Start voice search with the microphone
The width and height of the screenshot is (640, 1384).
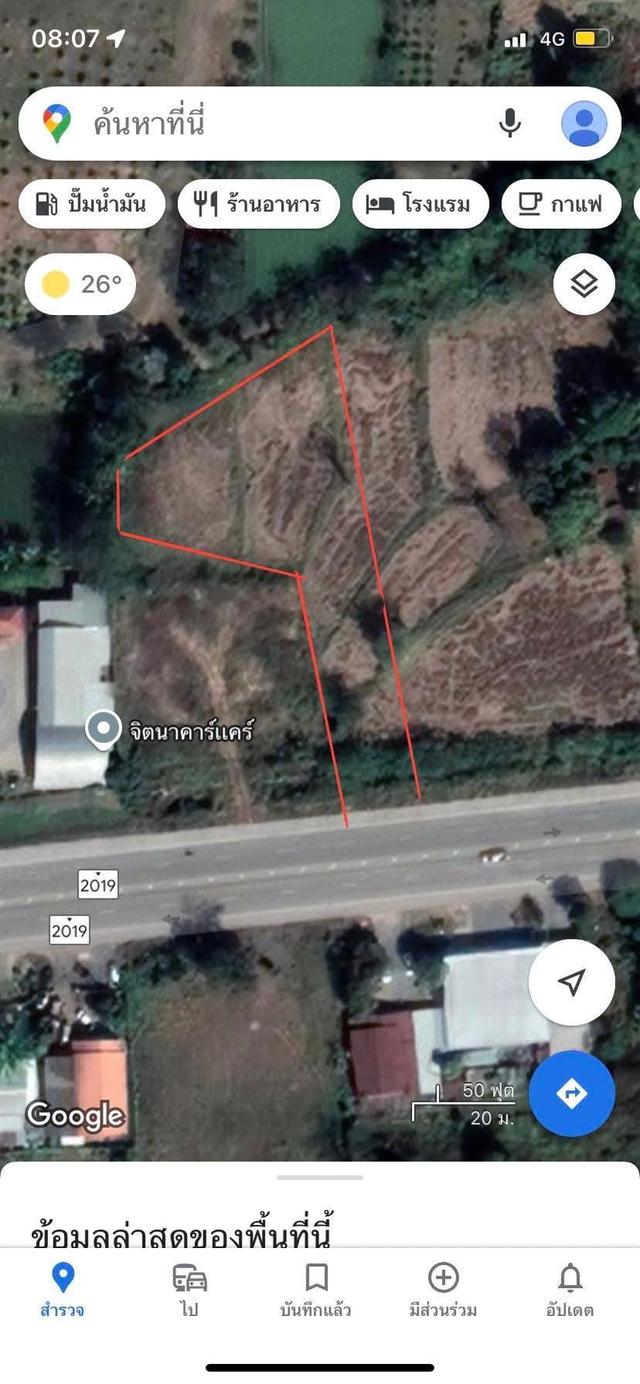point(510,124)
